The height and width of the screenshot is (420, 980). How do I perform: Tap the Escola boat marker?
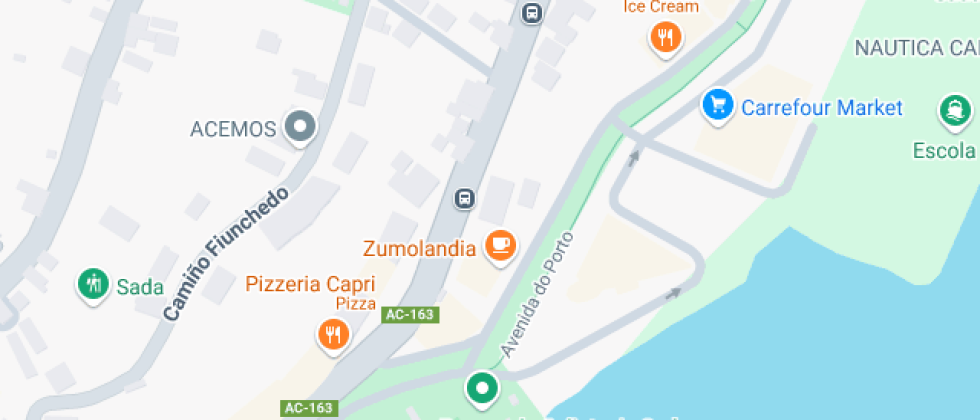coord(956,110)
